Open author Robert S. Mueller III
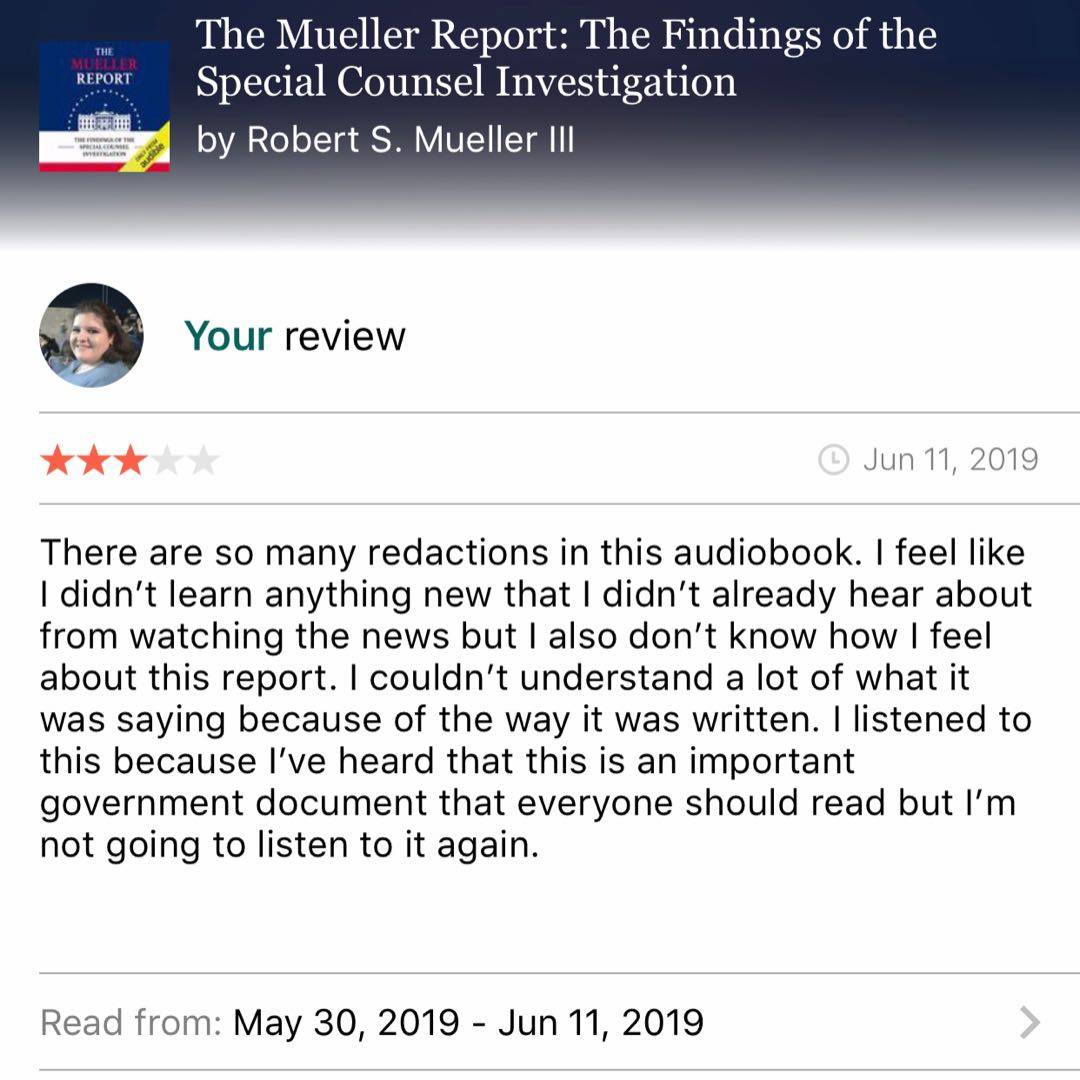1080x1080 pixels. tap(385, 139)
